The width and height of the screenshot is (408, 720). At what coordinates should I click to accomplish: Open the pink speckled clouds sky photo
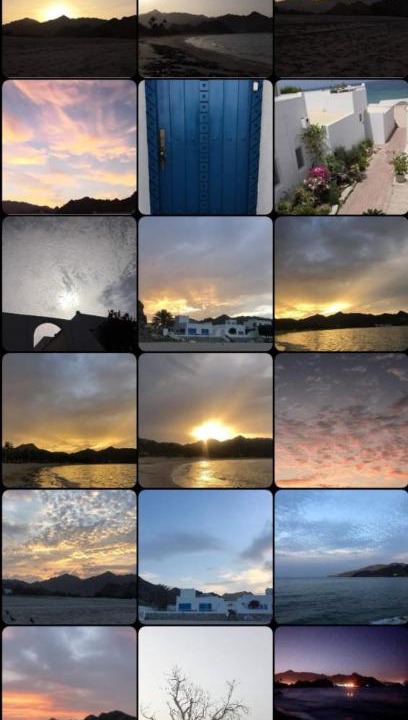(341, 420)
